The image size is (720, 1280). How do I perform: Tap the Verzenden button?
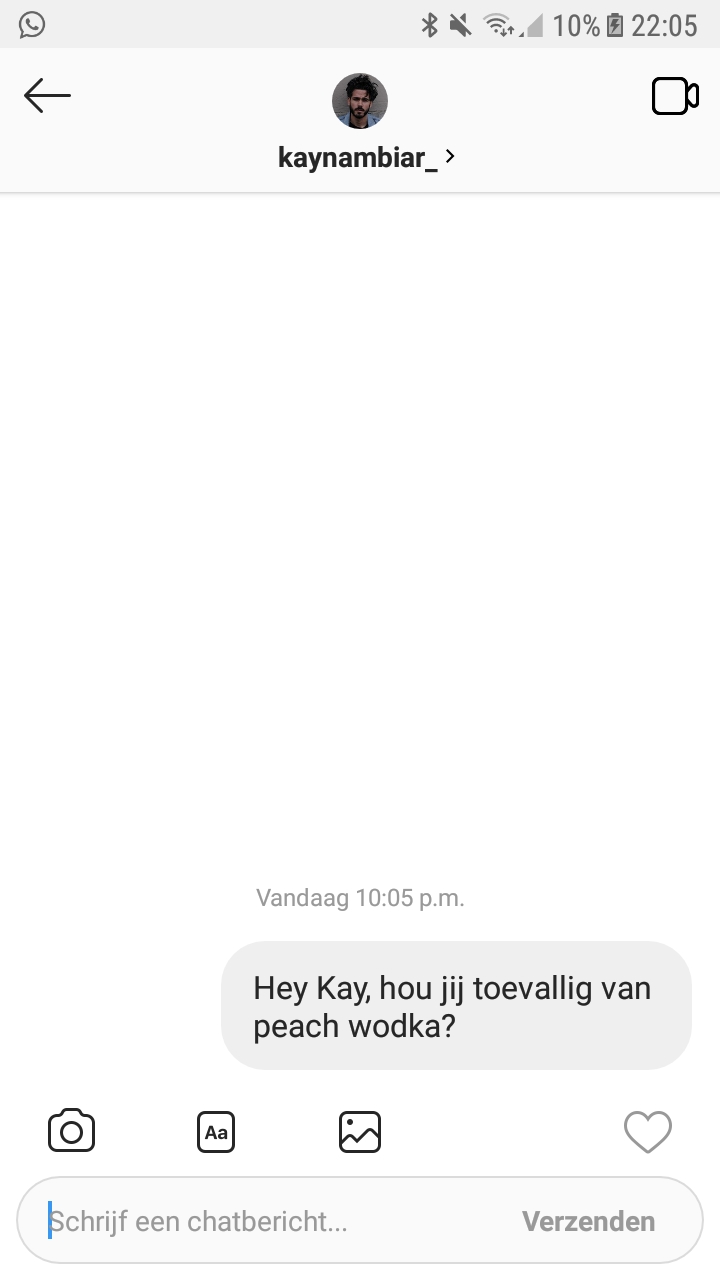pos(588,1221)
